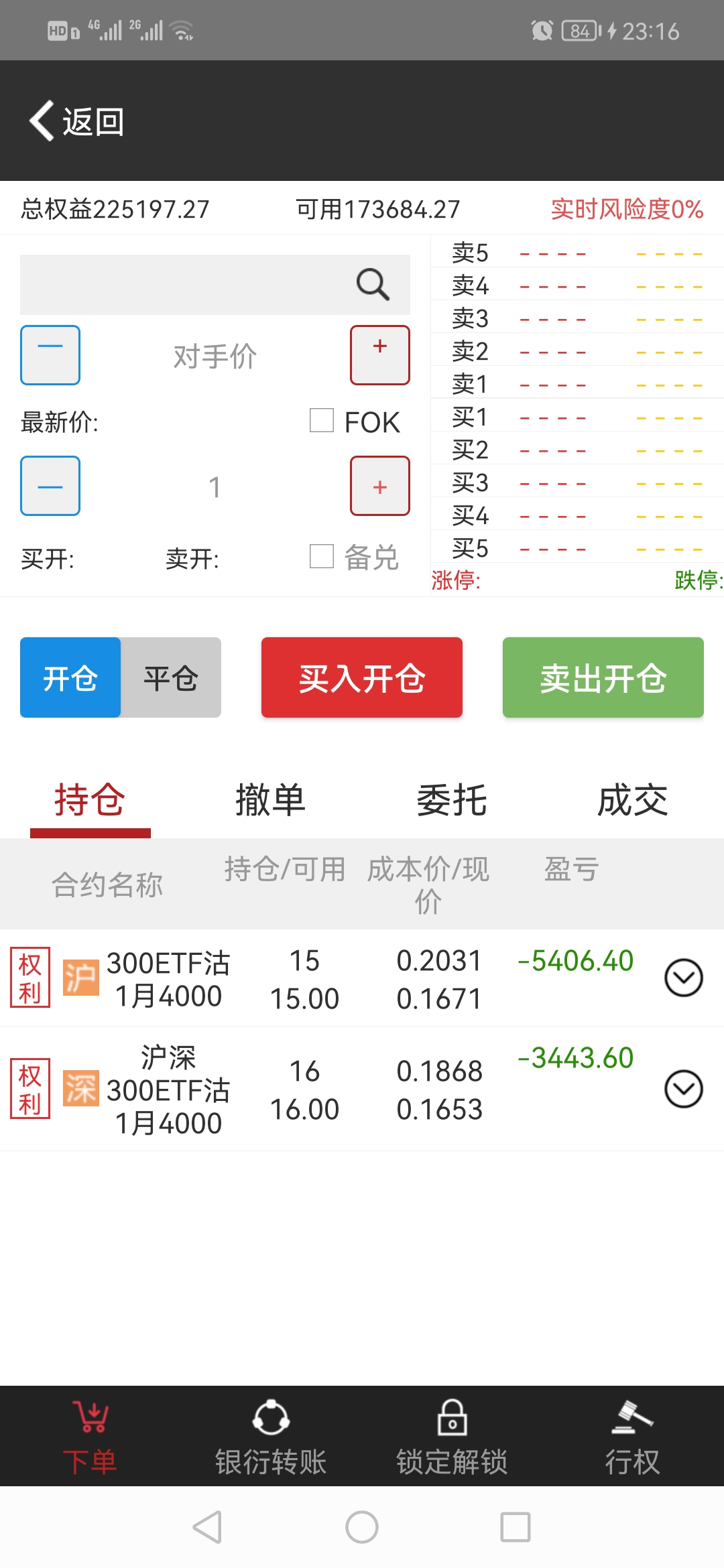Decrease the order quantity by one
This screenshot has height=1568, width=724.
50,486
